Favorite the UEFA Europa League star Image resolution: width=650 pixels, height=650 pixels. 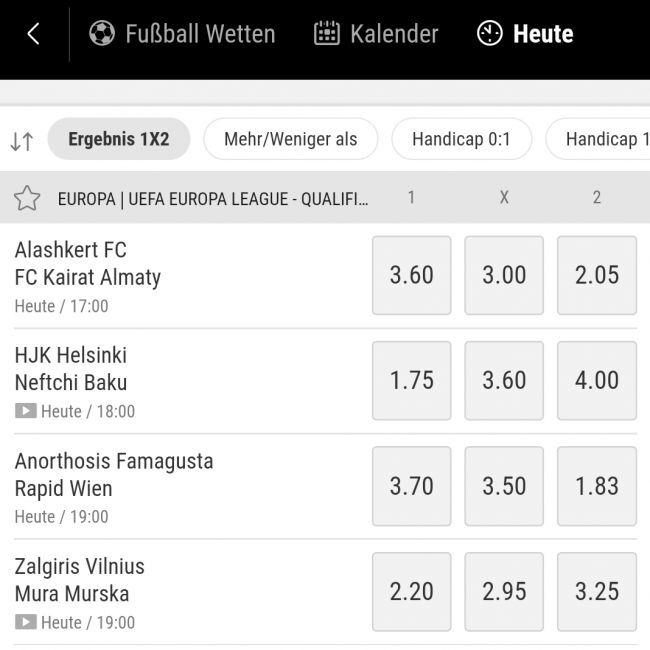[27, 198]
